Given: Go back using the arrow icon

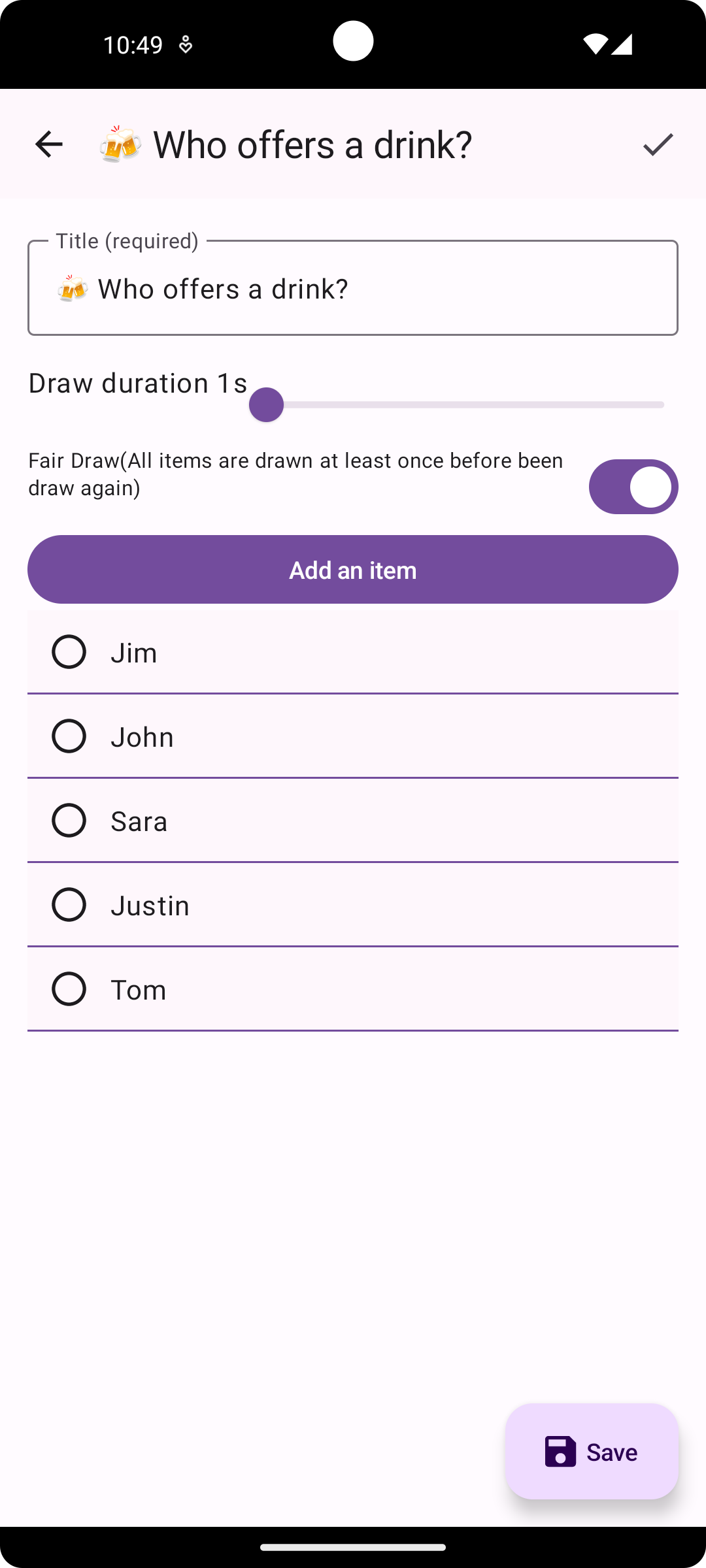Looking at the screenshot, I should click(x=49, y=144).
